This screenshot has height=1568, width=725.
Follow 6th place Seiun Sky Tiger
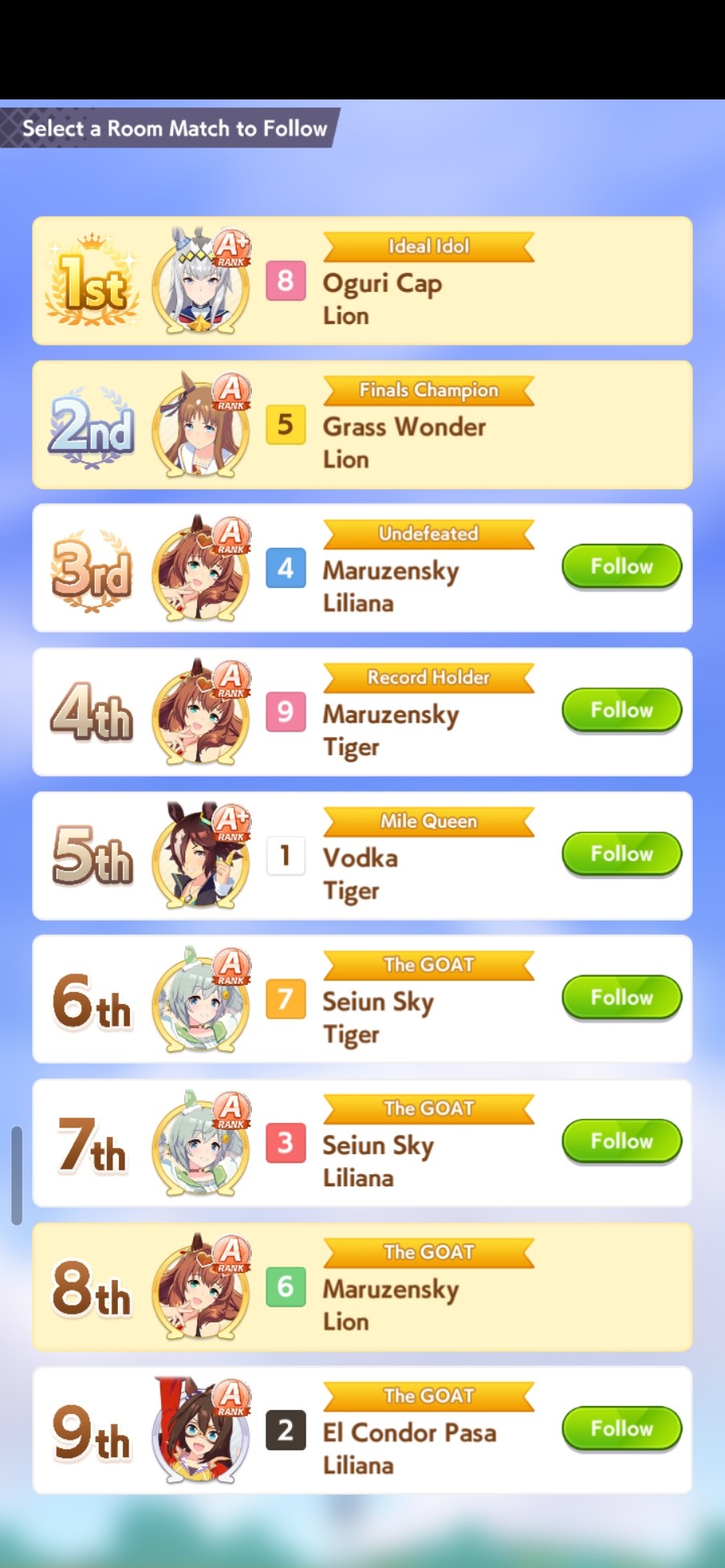[x=622, y=998]
